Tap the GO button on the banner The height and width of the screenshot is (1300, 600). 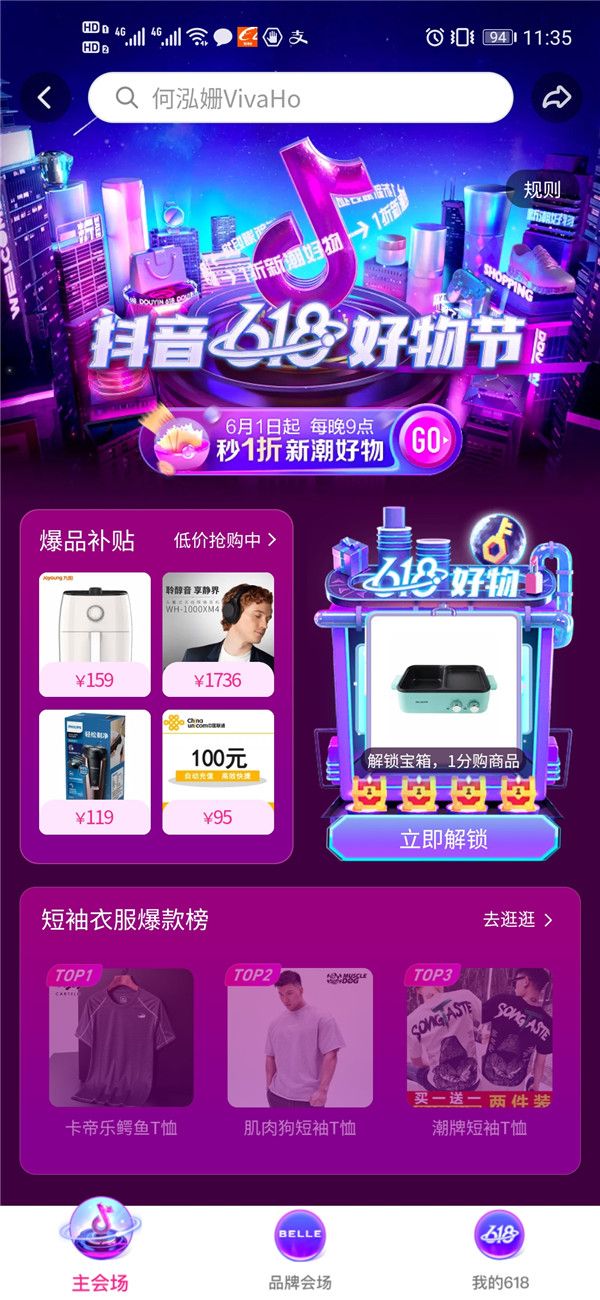point(428,441)
